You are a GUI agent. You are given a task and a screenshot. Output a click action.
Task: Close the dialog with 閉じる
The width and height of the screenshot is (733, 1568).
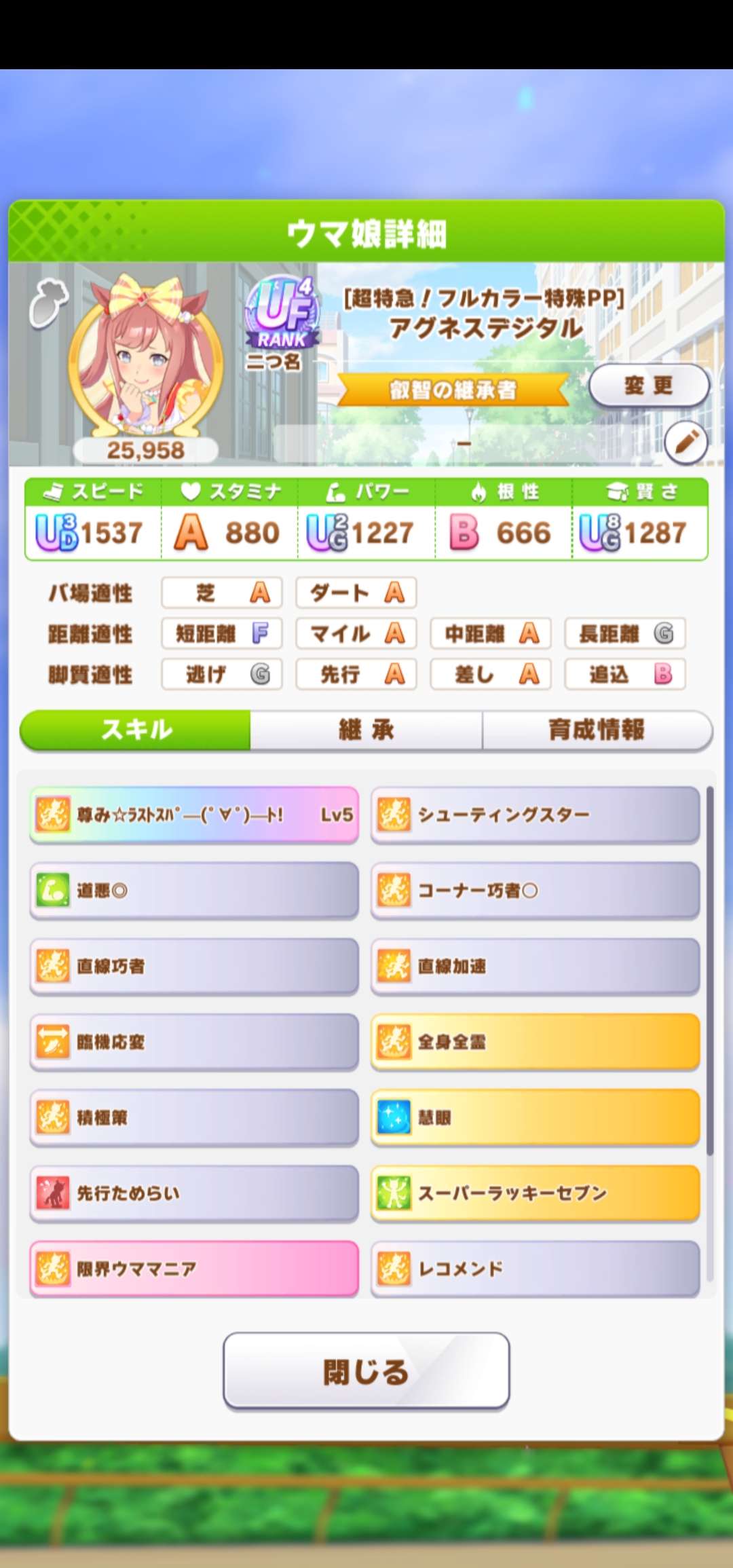[366, 1371]
